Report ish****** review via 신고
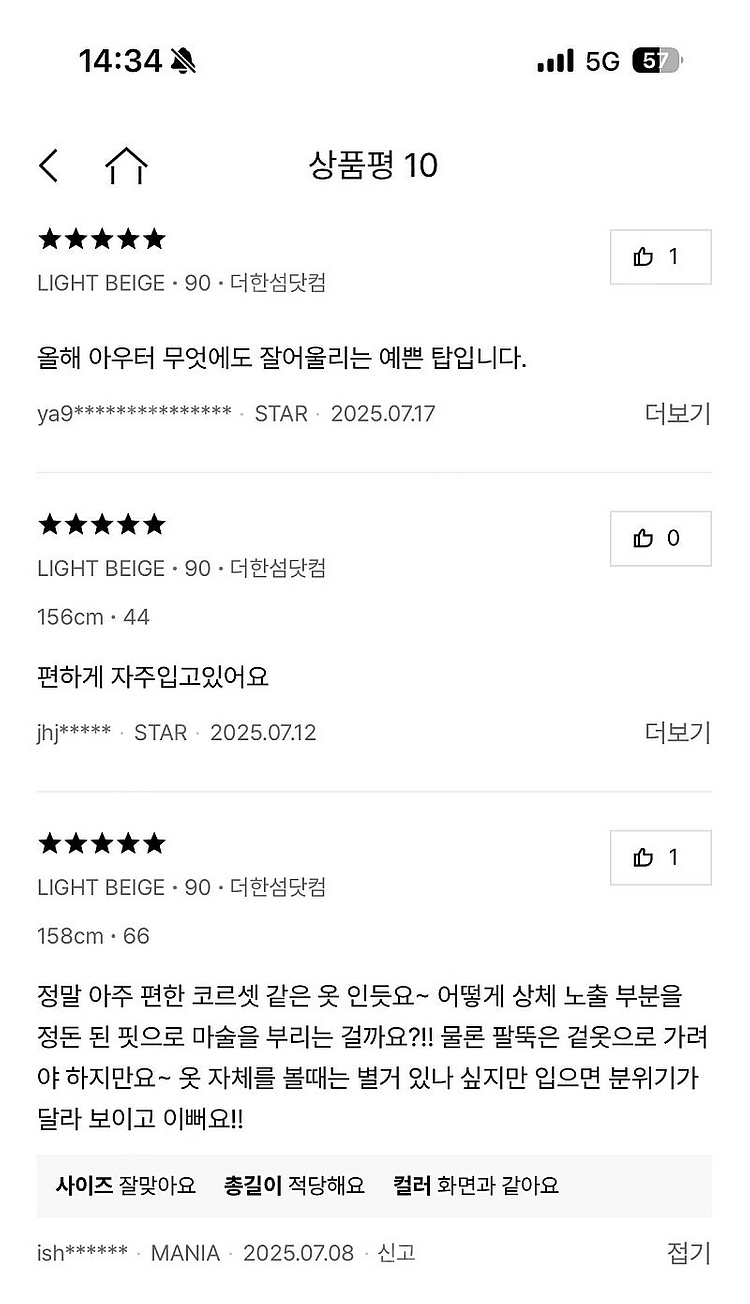 (396, 1253)
